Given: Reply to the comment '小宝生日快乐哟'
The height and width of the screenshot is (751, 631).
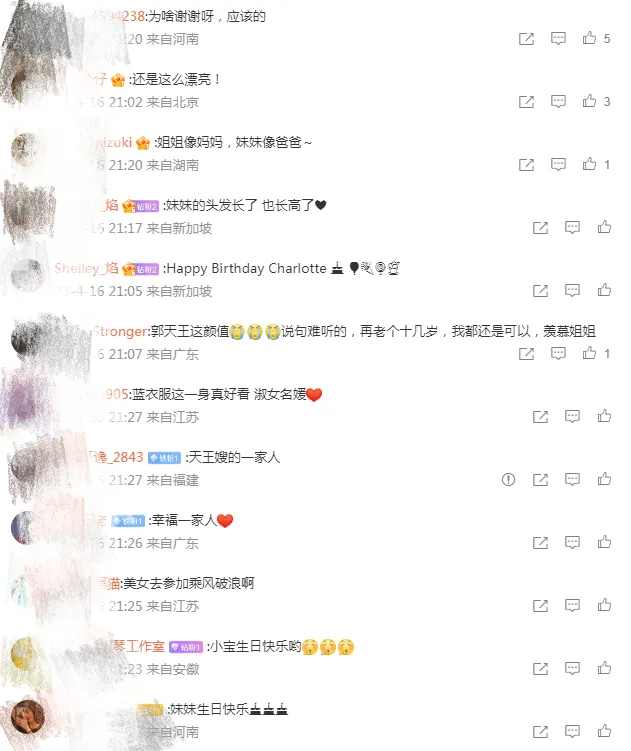Looking at the screenshot, I should click(573, 669).
